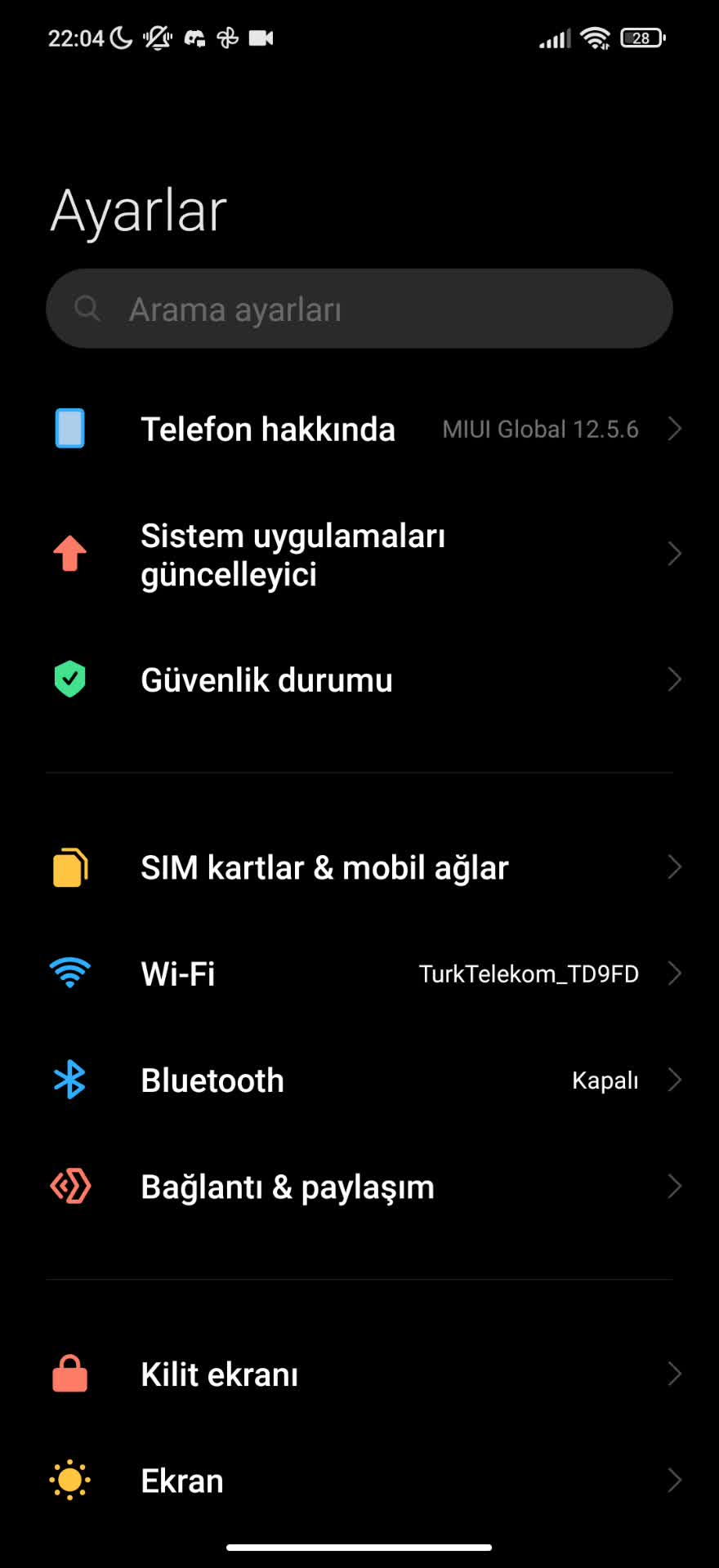Open Ekran display settings
This screenshot has height=1568, width=719.
click(x=359, y=1481)
